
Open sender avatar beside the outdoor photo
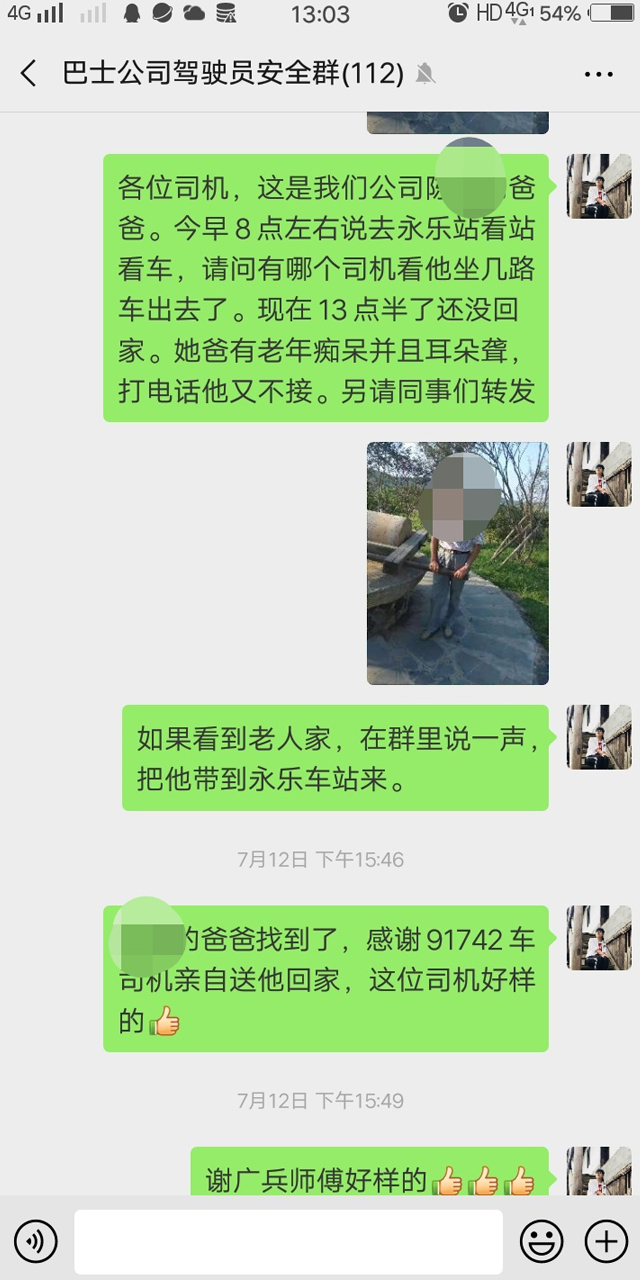pos(598,474)
